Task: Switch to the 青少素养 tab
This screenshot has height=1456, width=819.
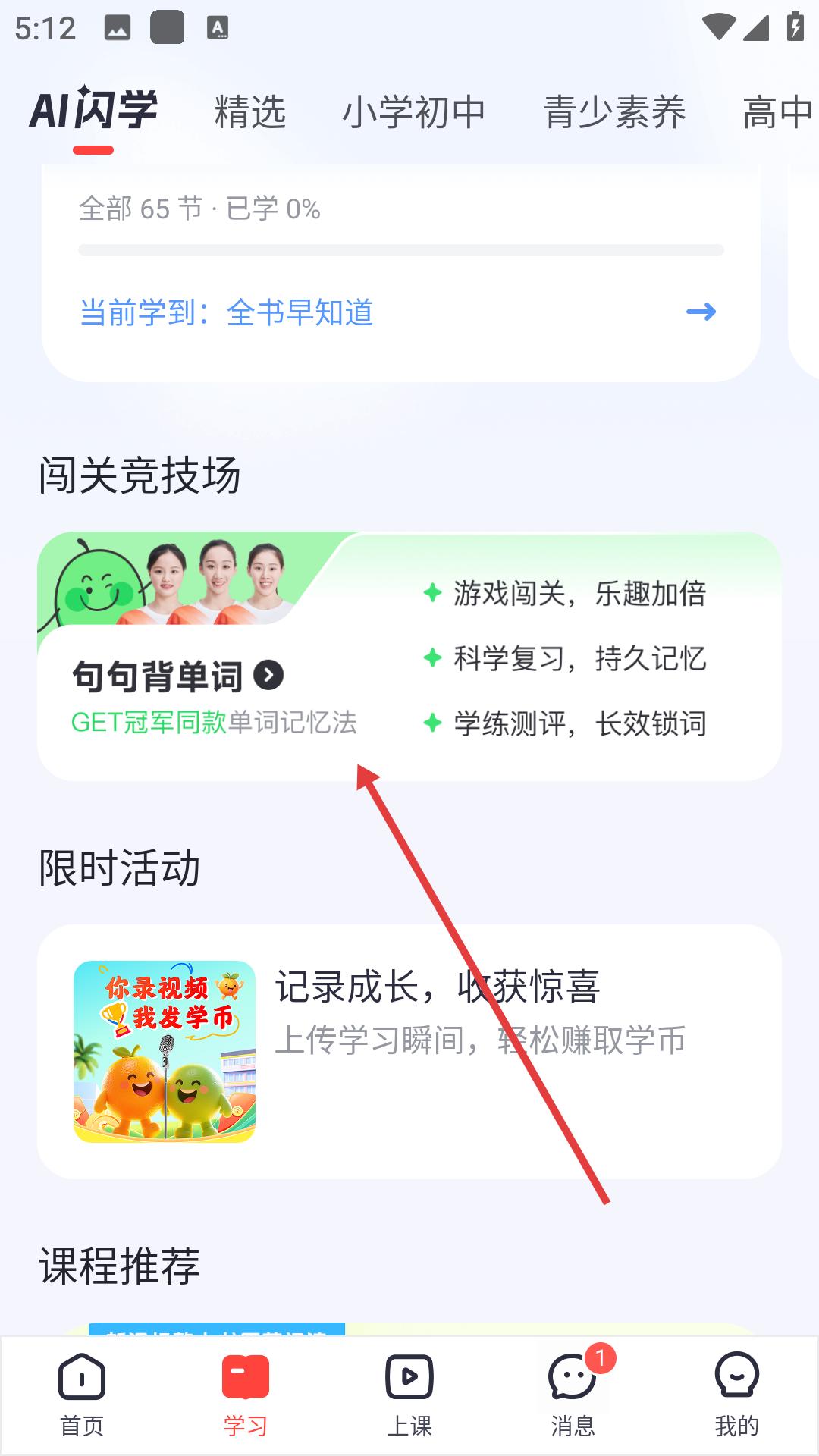Action: pyautogui.click(x=614, y=112)
